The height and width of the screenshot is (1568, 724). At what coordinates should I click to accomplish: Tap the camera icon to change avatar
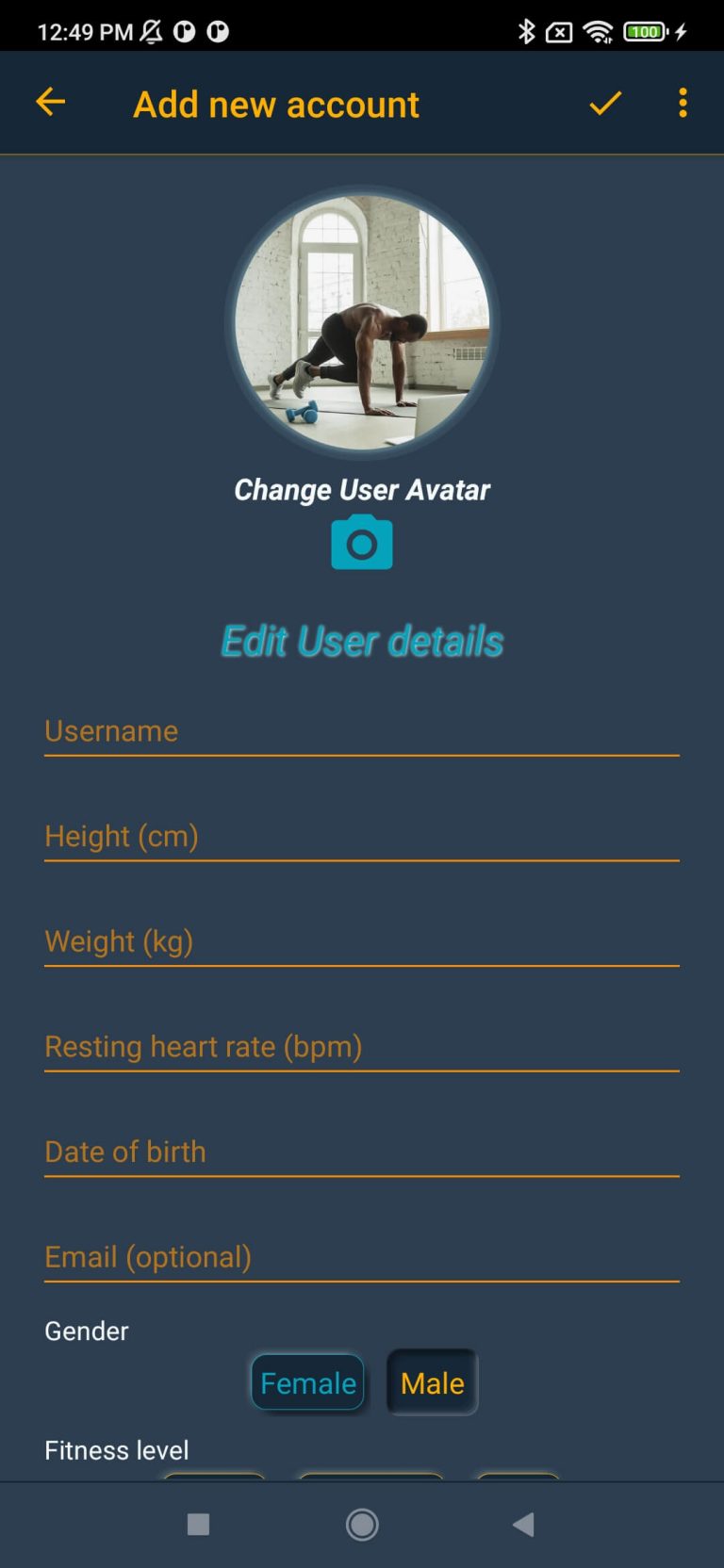coord(362,542)
